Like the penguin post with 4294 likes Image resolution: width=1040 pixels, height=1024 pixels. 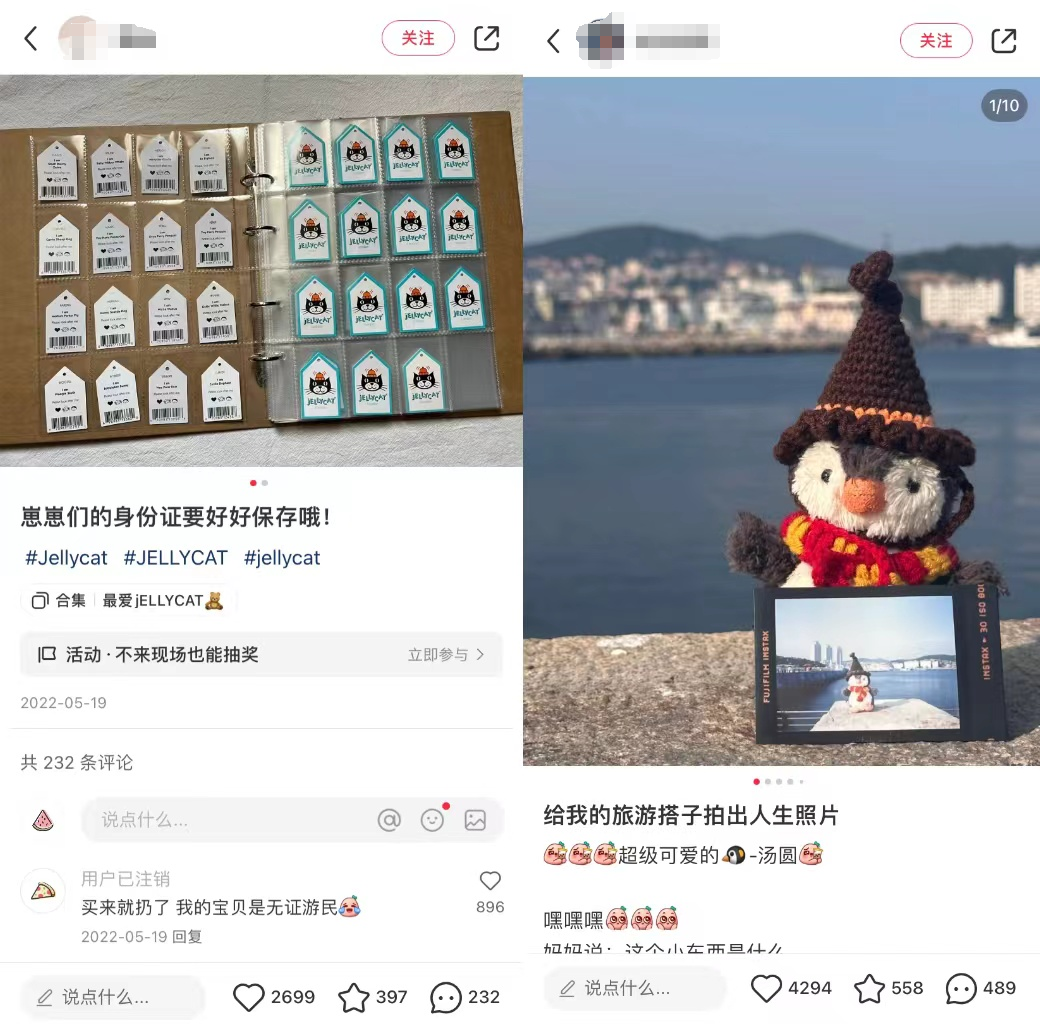point(766,988)
